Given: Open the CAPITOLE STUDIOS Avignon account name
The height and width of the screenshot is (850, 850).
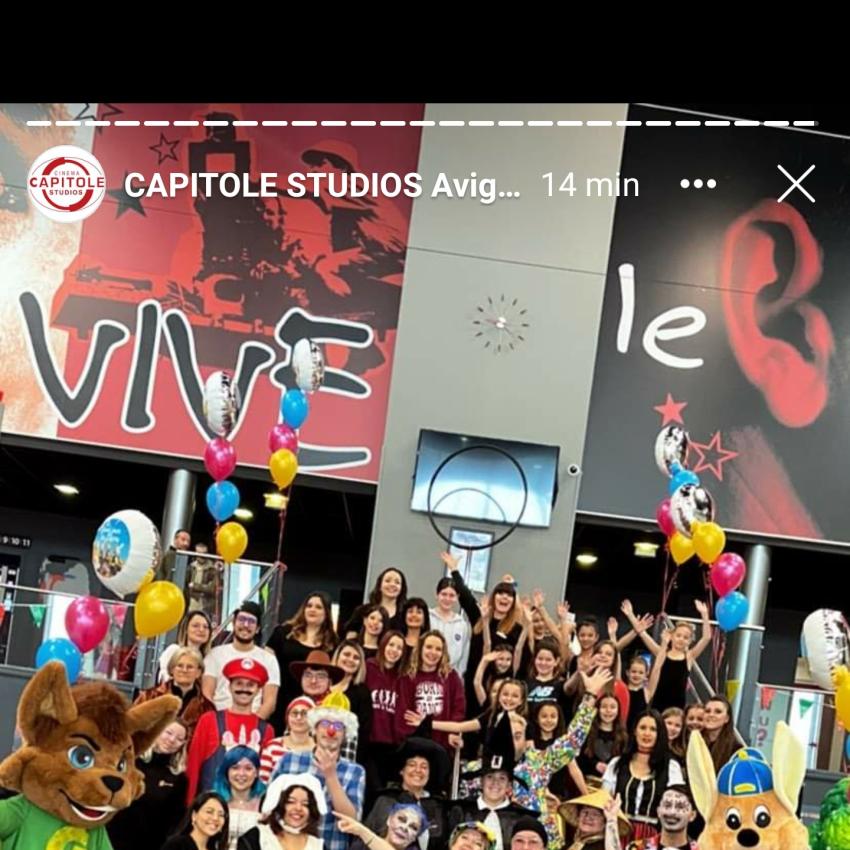Looking at the screenshot, I should click(322, 185).
